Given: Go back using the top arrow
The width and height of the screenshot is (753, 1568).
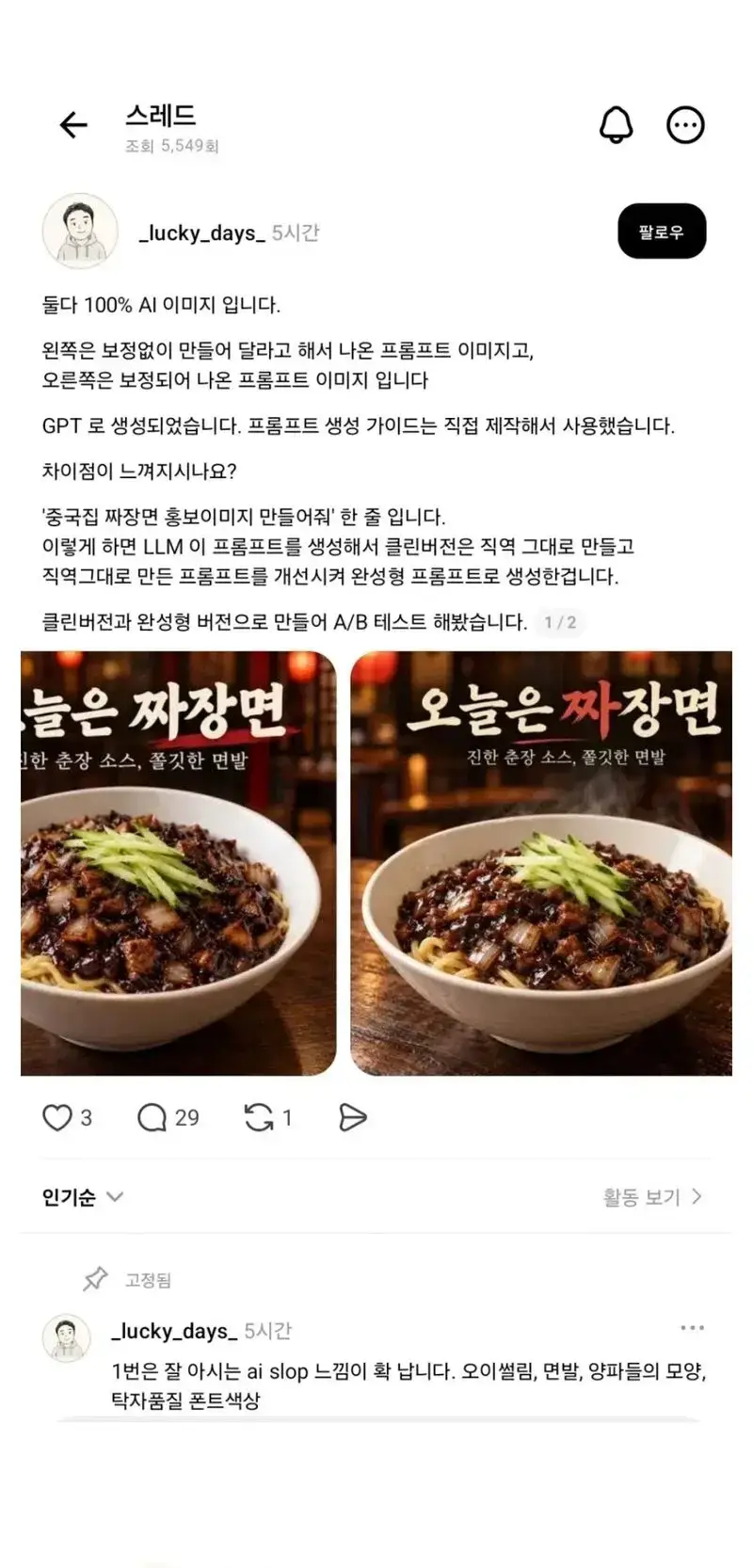Looking at the screenshot, I should click(73, 124).
